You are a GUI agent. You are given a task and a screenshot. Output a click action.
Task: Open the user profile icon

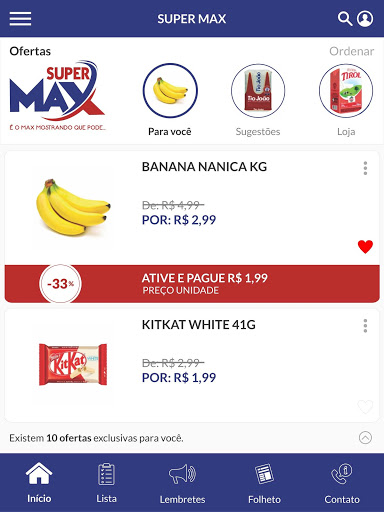[365, 19]
